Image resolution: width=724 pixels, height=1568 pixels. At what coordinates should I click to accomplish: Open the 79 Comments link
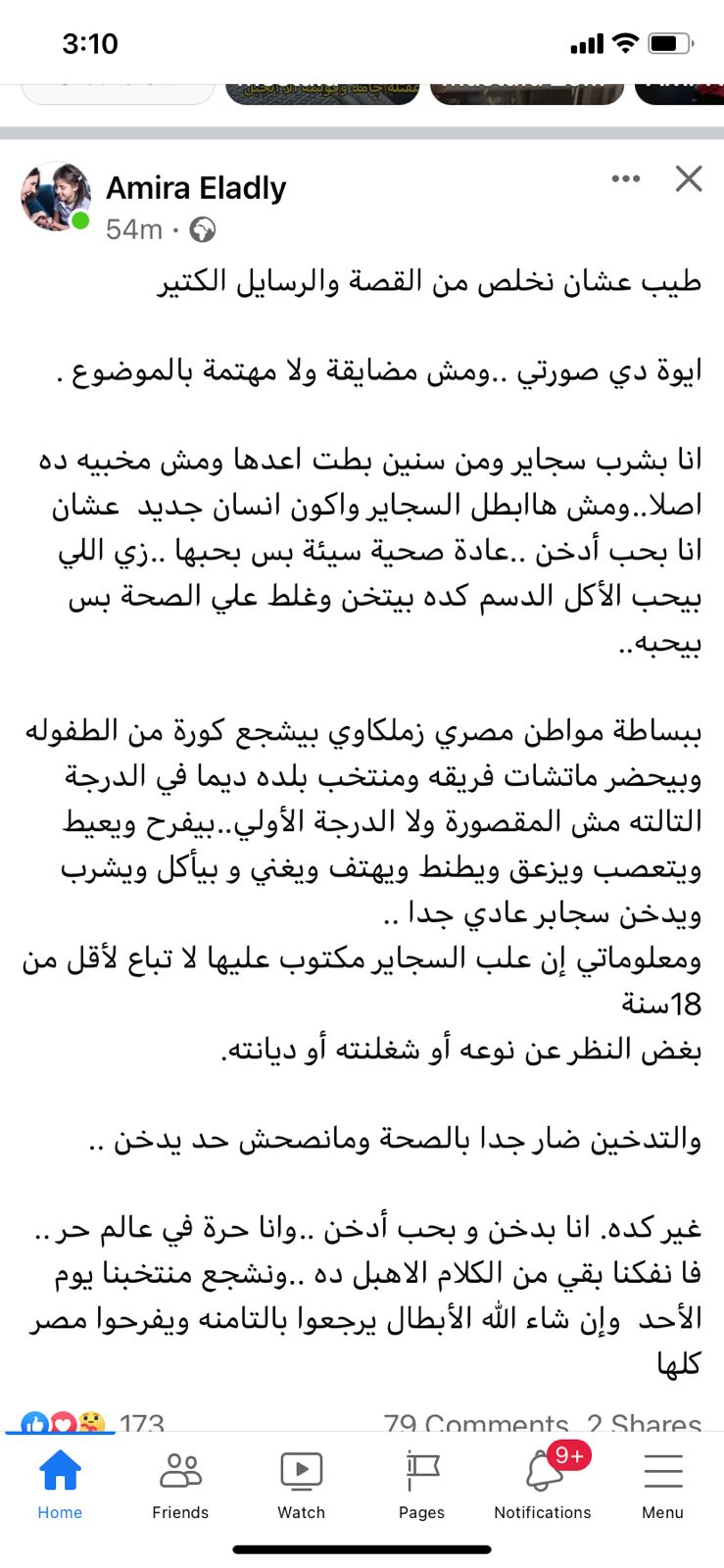pos(476,1422)
